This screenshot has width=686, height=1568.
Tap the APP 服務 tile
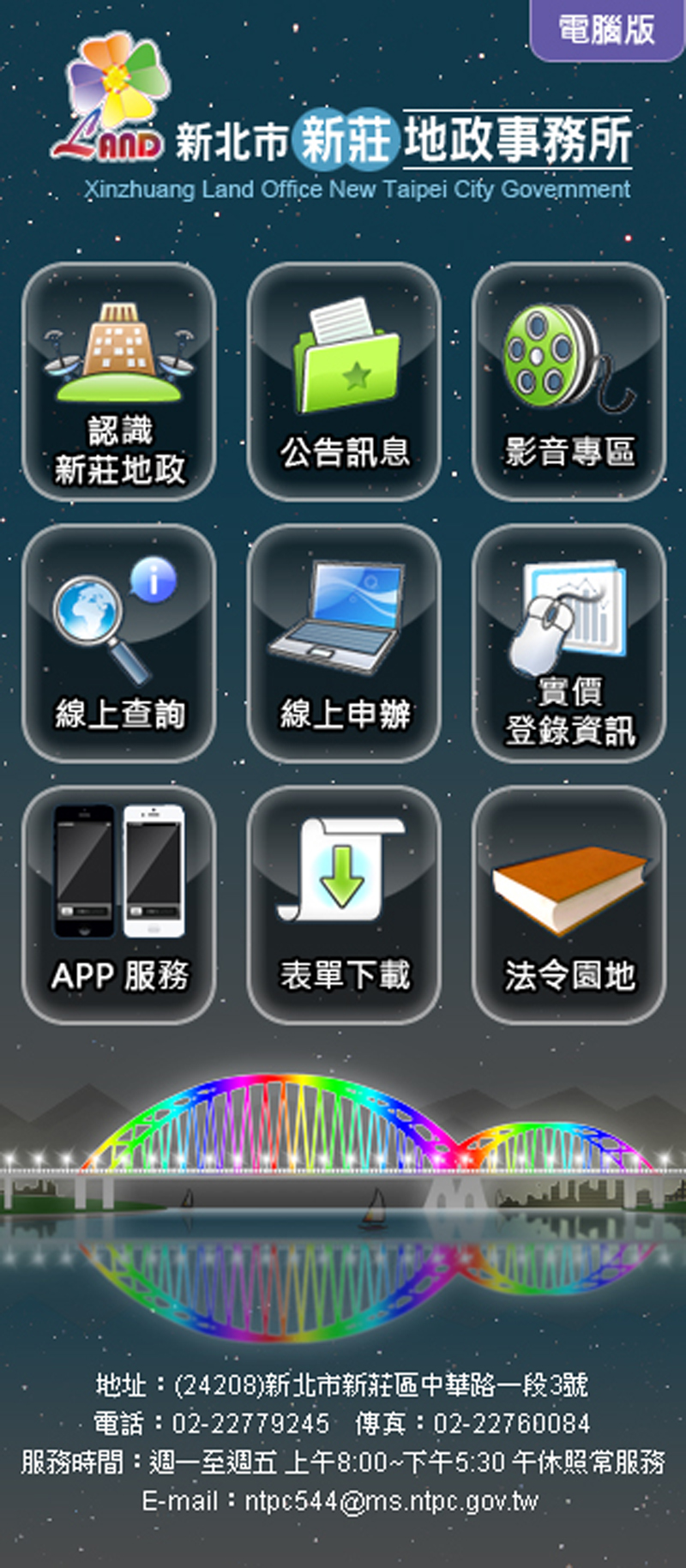119,905
